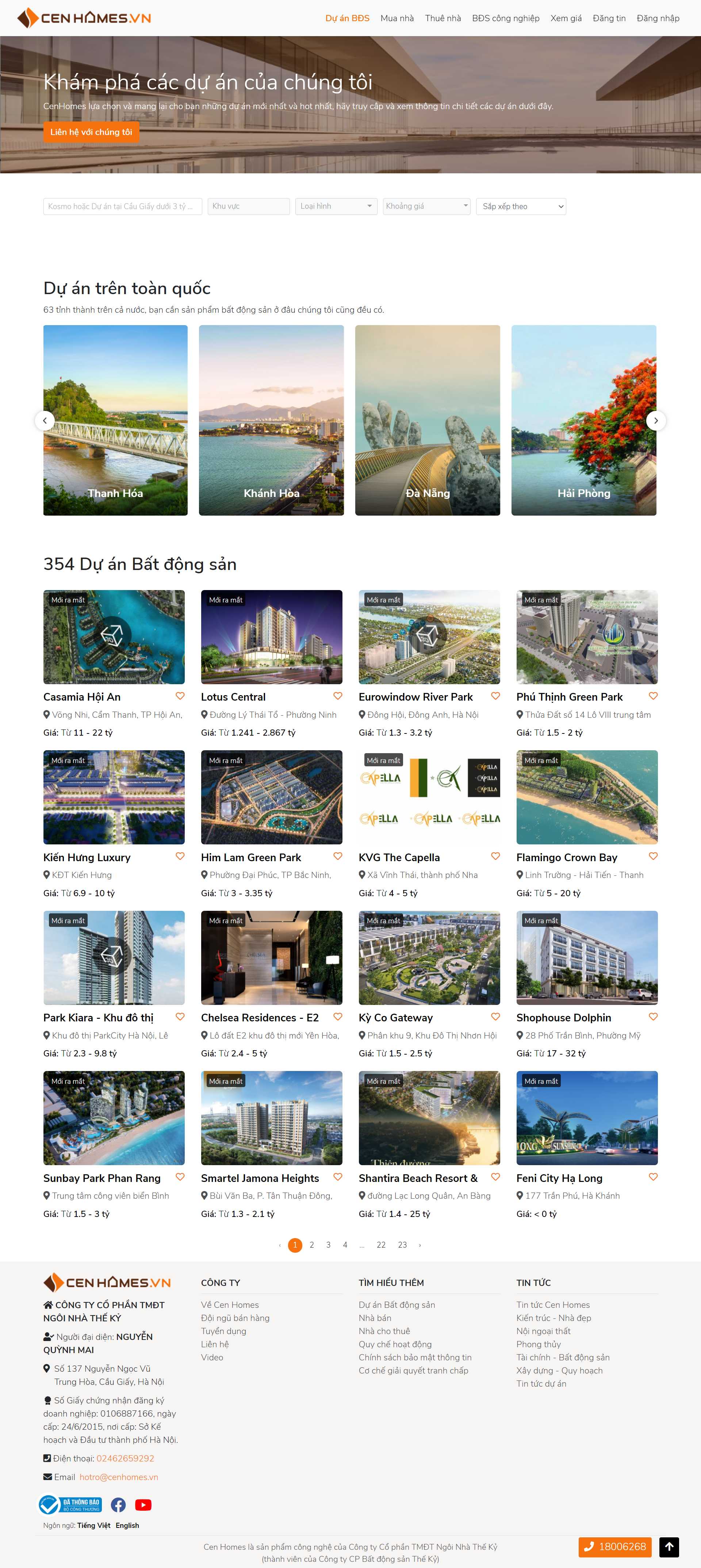Tap Liên hệ với chúng tôi button

(x=91, y=132)
